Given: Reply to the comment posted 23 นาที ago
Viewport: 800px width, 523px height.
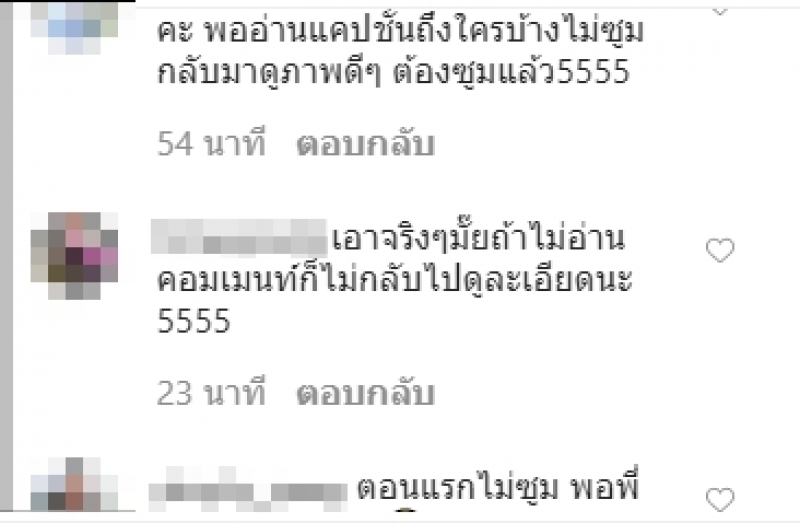Looking at the screenshot, I should tap(364, 393).
